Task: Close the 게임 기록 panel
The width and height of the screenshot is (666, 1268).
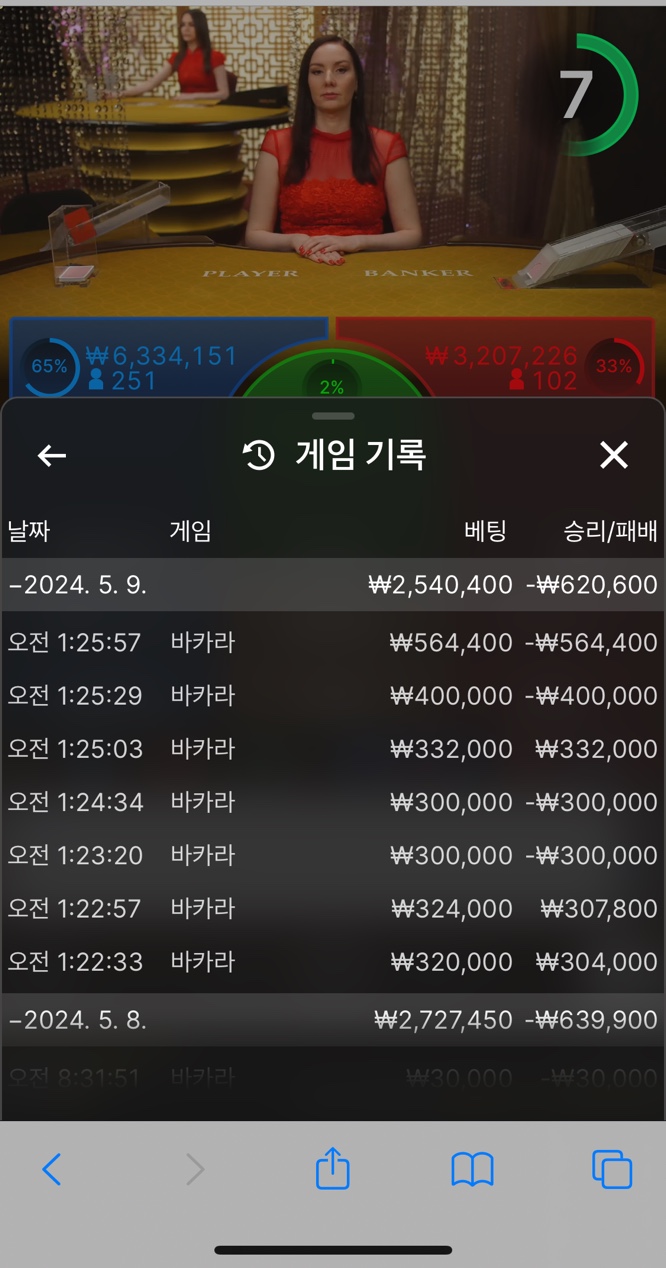Action: click(614, 456)
